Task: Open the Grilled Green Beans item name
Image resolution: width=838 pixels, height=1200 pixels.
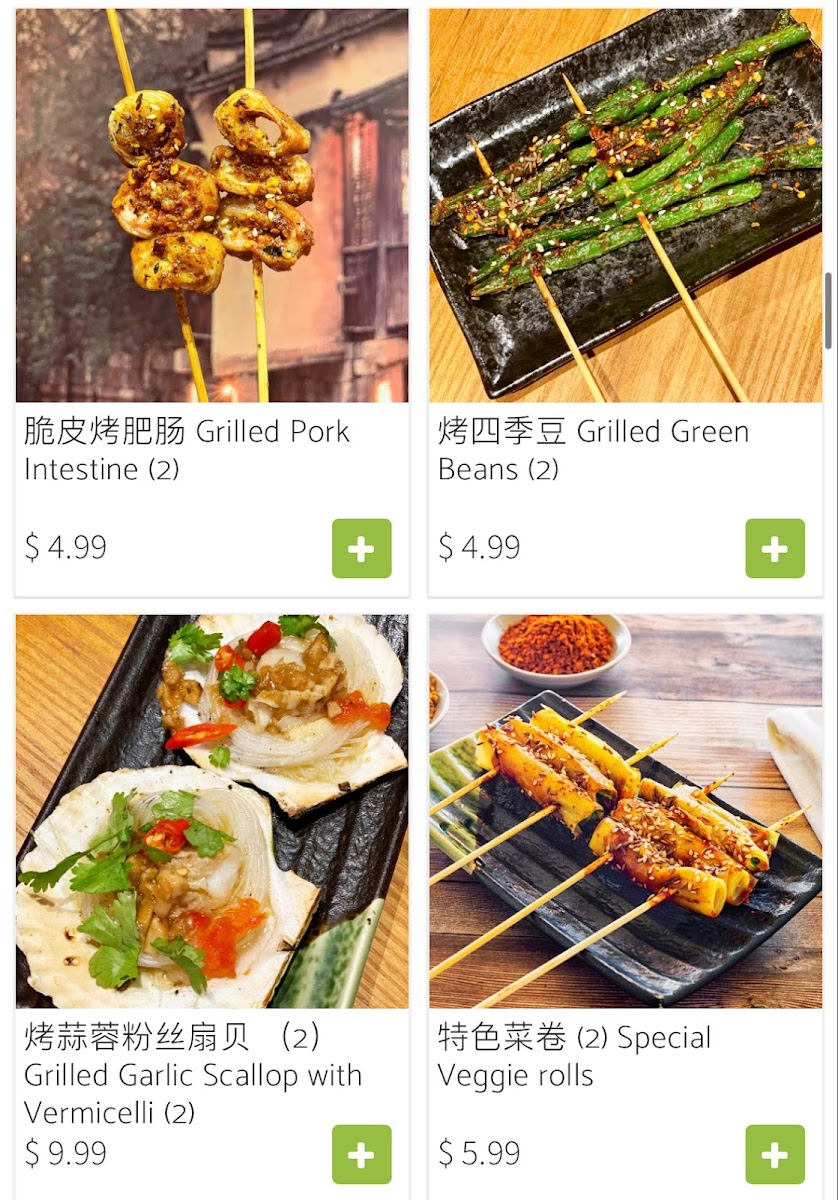Action: tap(593, 450)
